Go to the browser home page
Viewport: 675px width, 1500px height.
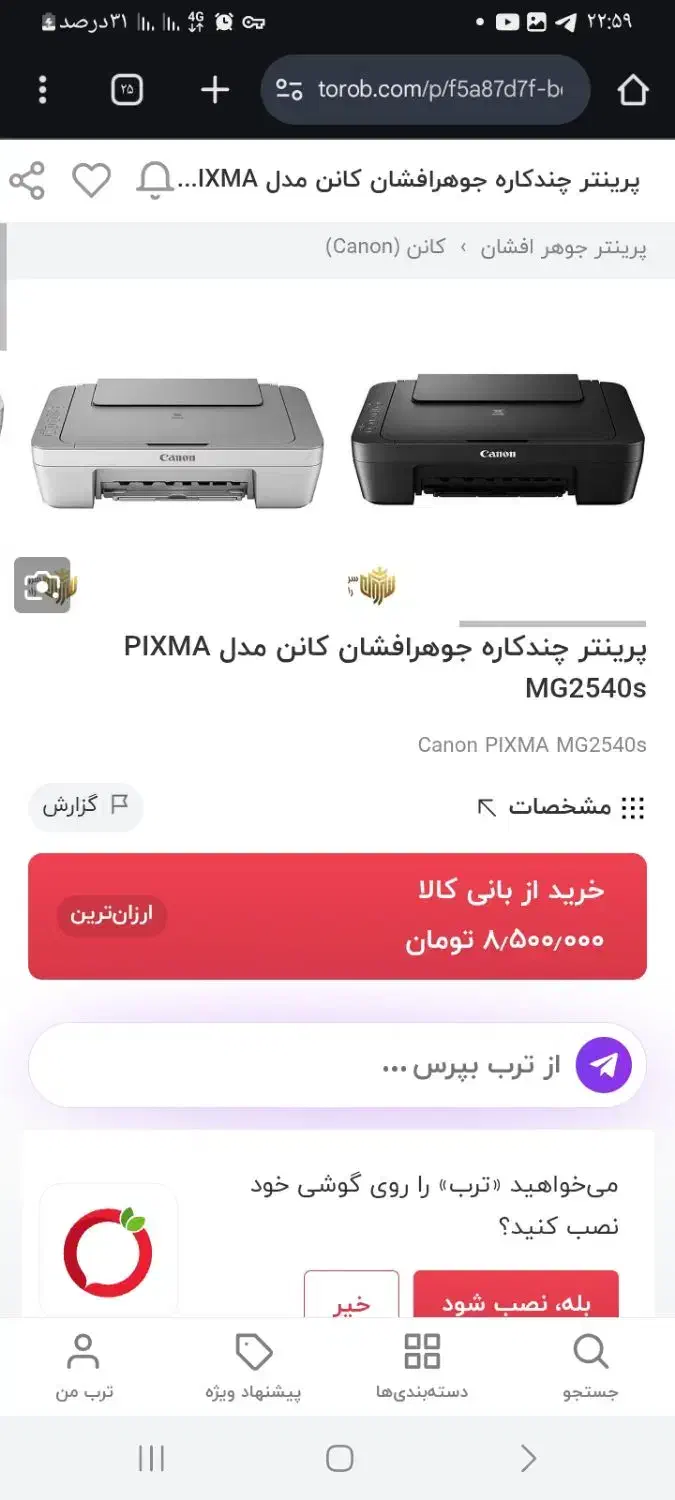pyautogui.click(x=632, y=90)
